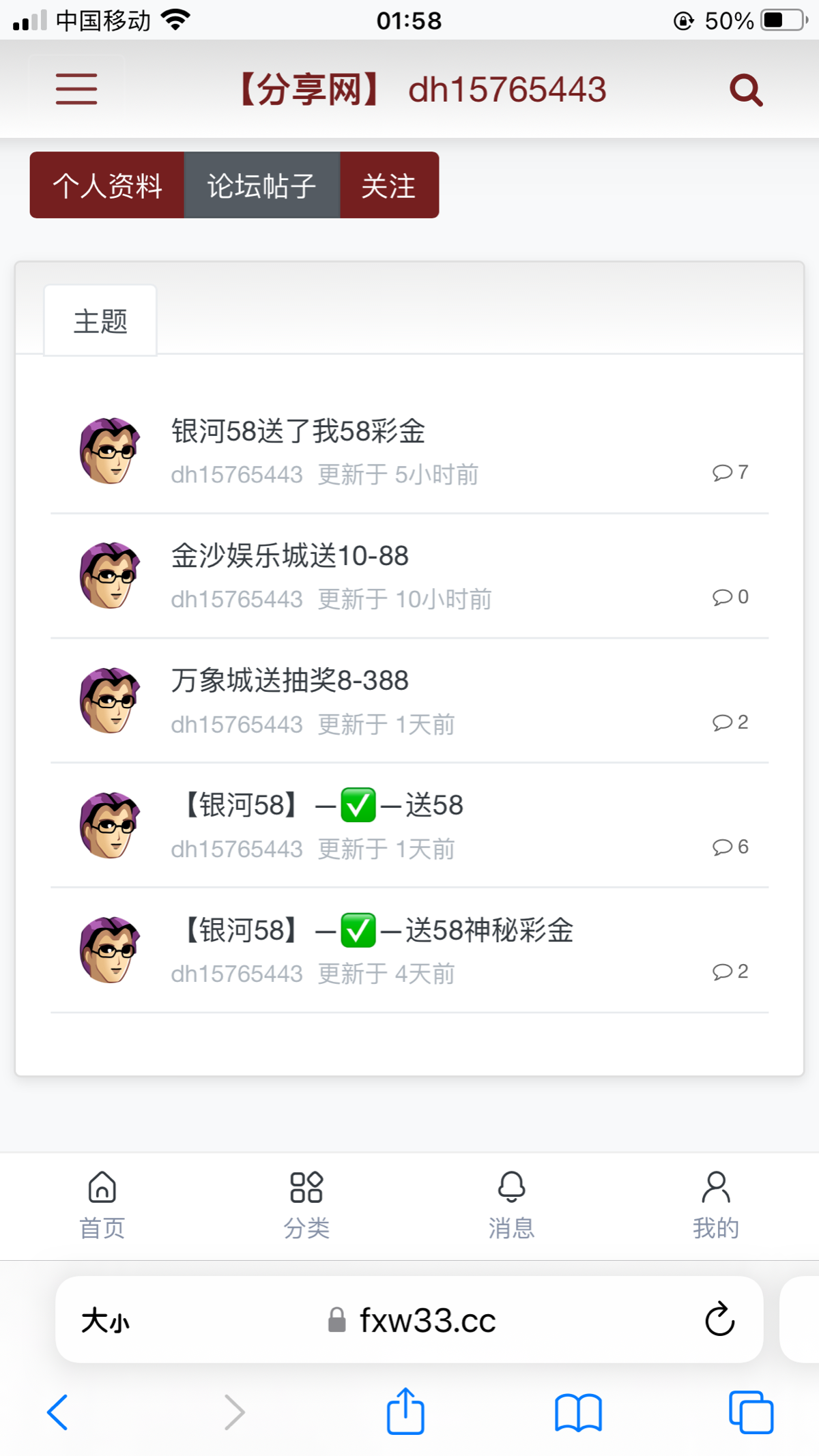This screenshot has height=1456, width=819.
Task: Select the 主题 tab
Action: click(100, 321)
